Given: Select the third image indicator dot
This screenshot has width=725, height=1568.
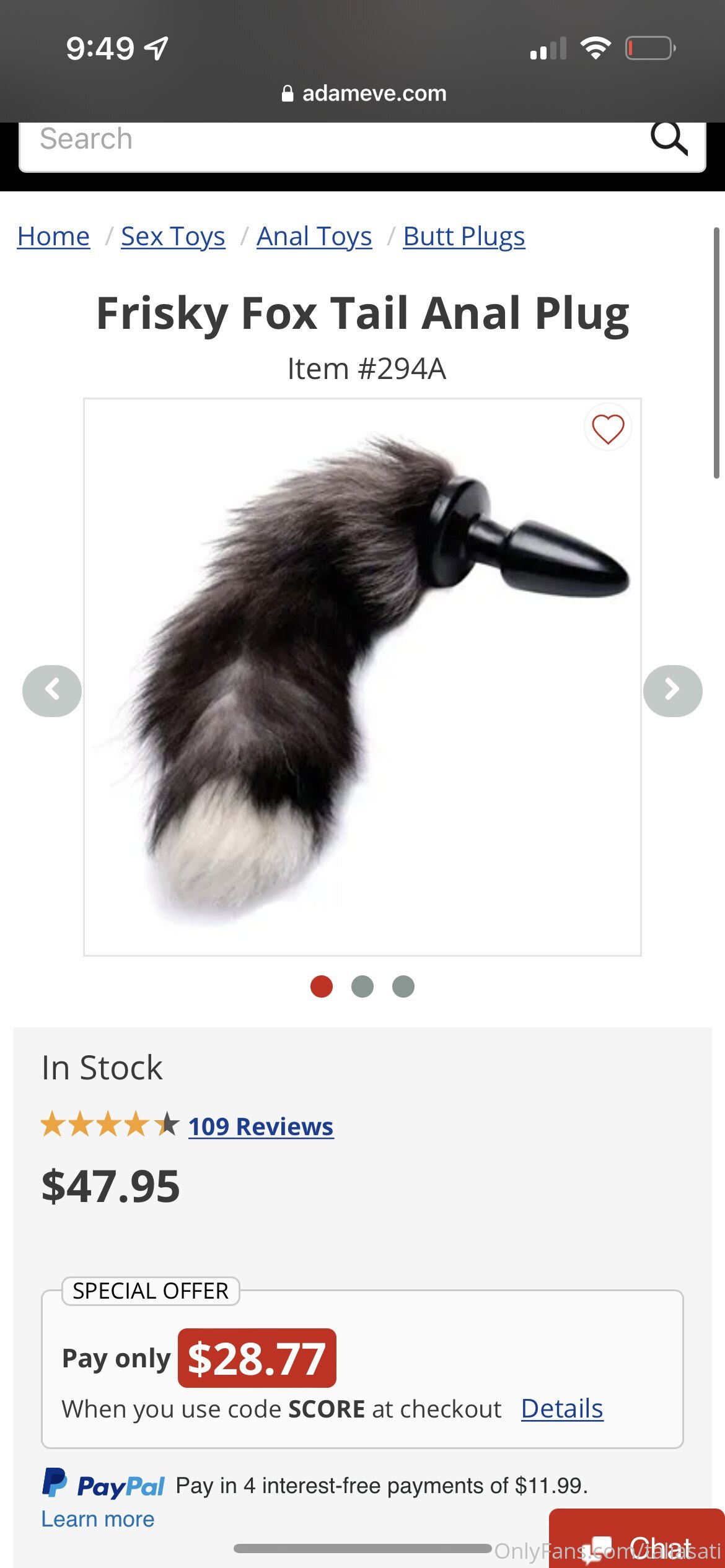Looking at the screenshot, I should (x=403, y=986).
